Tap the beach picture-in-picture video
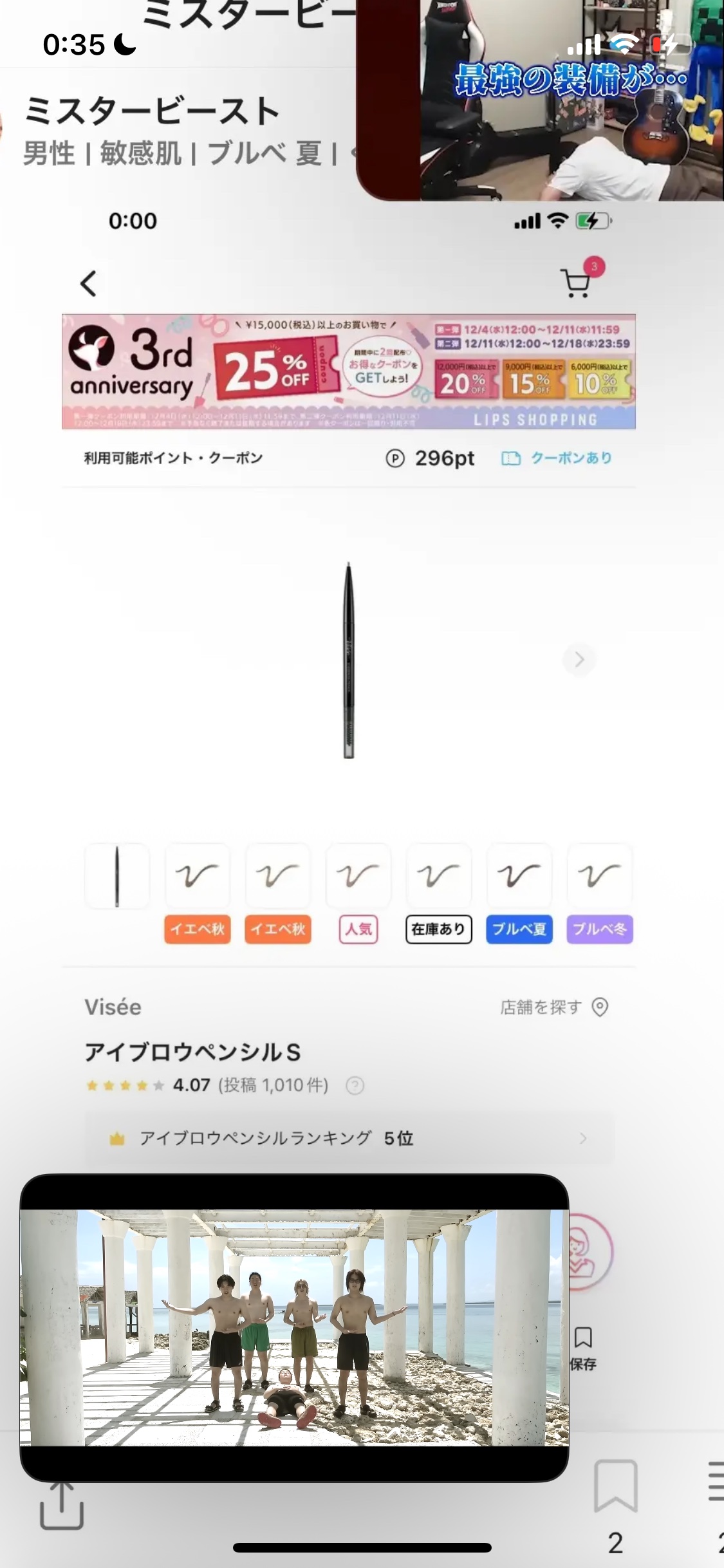The height and width of the screenshot is (1568, 724). pos(294,1327)
